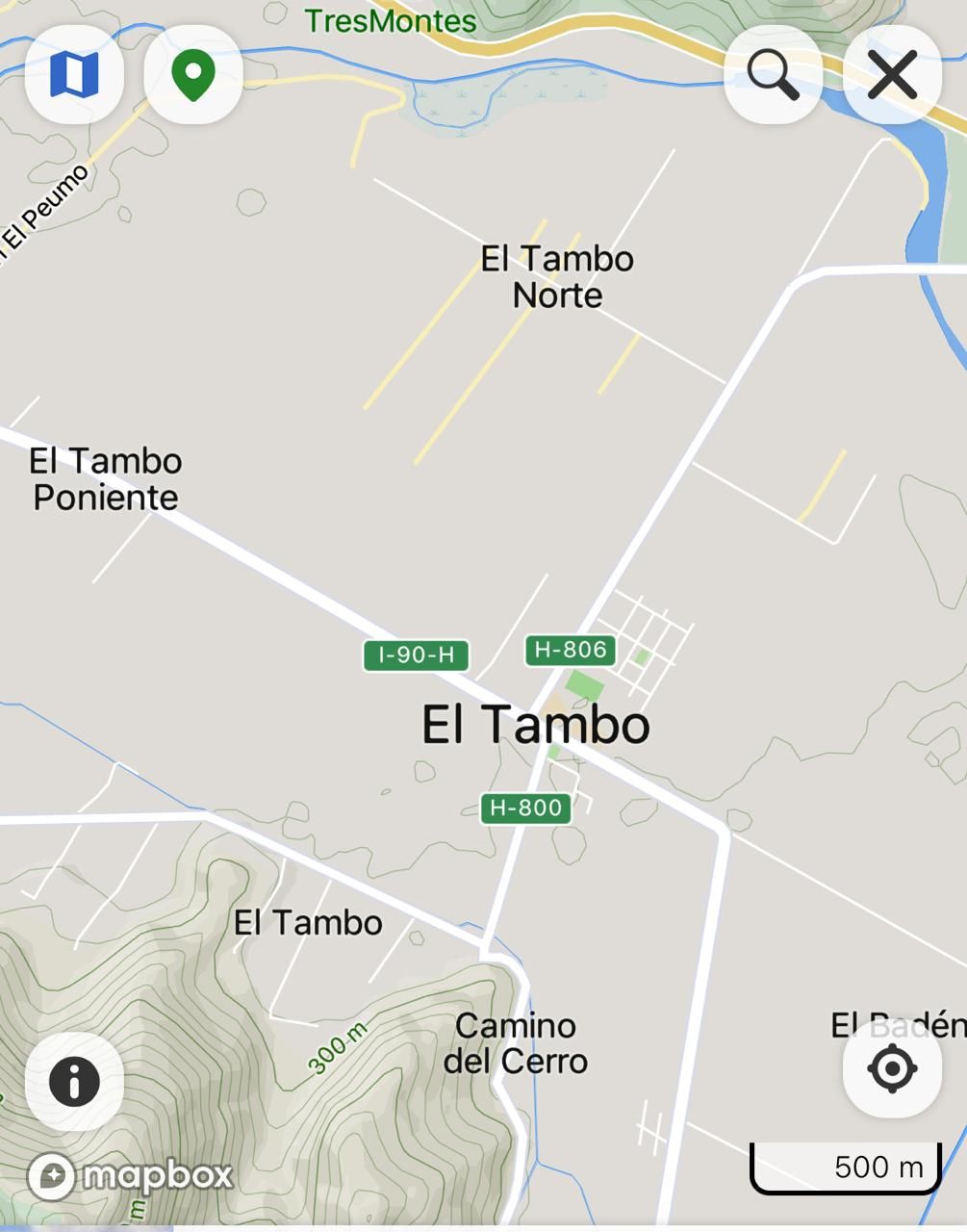Image resolution: width=967 pixels, height=1232 pixels.
Task: Tap the green location pin button
Action: pos(193,74)
